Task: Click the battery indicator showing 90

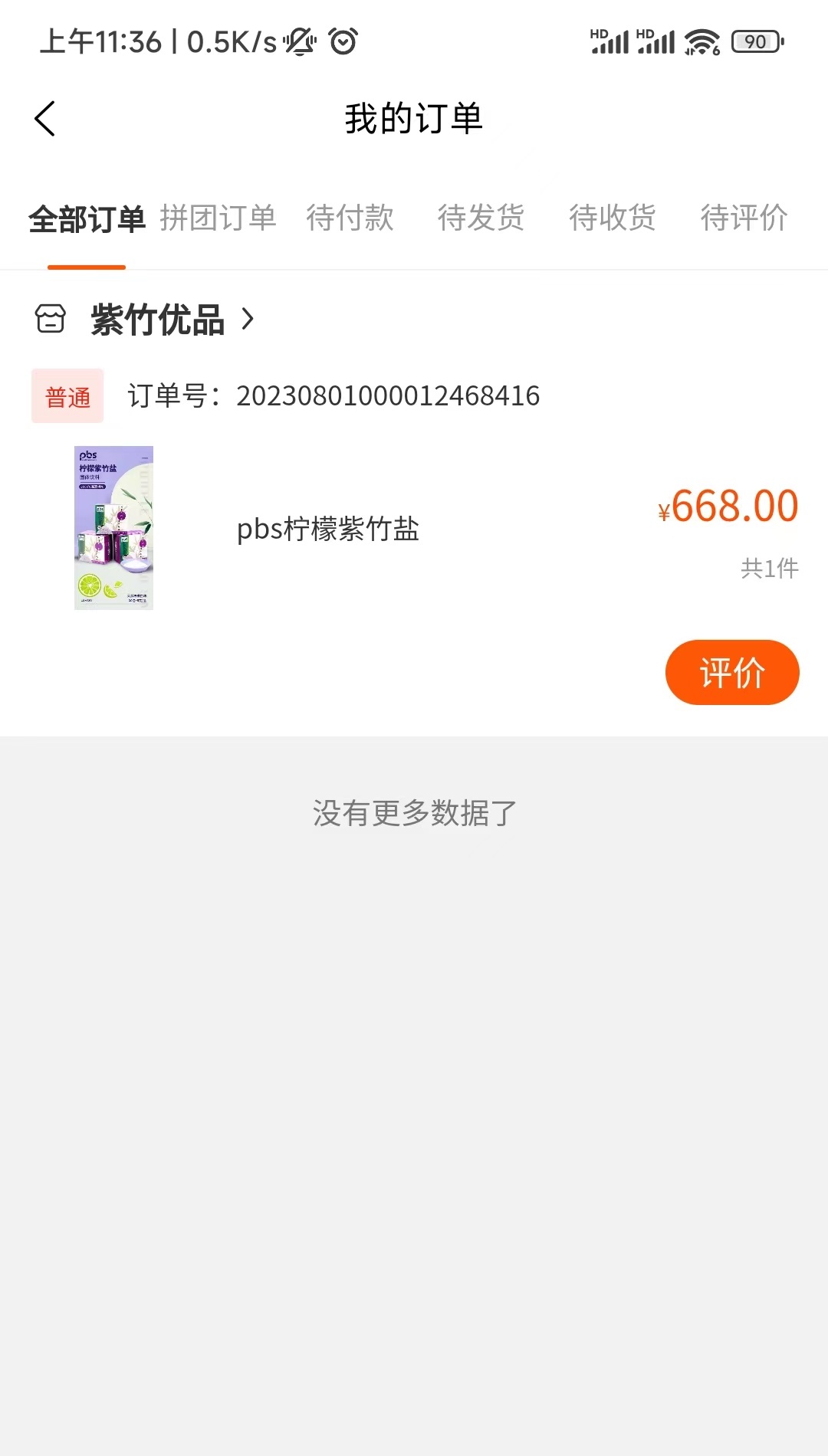Action: pyautogui.click(x=754, y=41)
